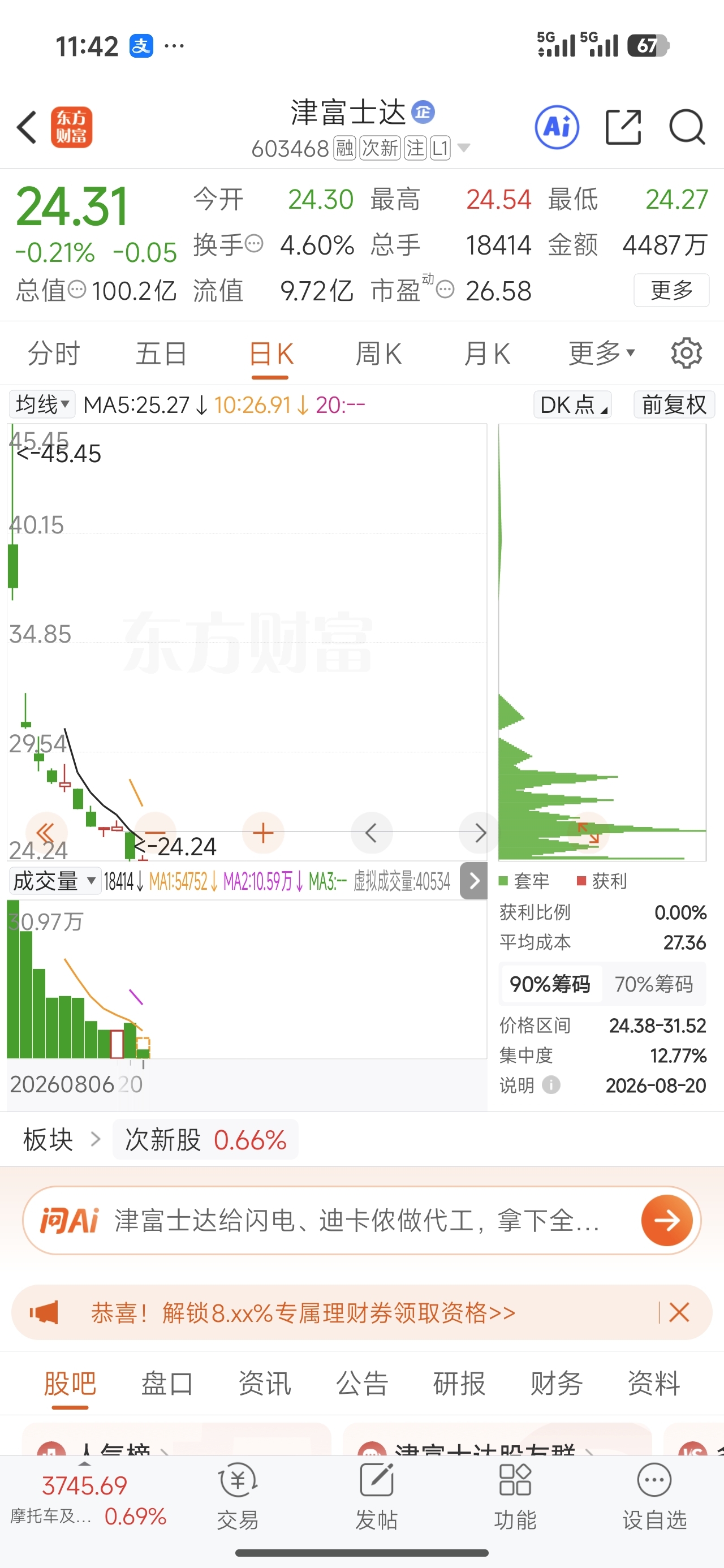Open the Ai assistant icon
Viewport: 724px width, 1568px height.
tap(557, 127)
